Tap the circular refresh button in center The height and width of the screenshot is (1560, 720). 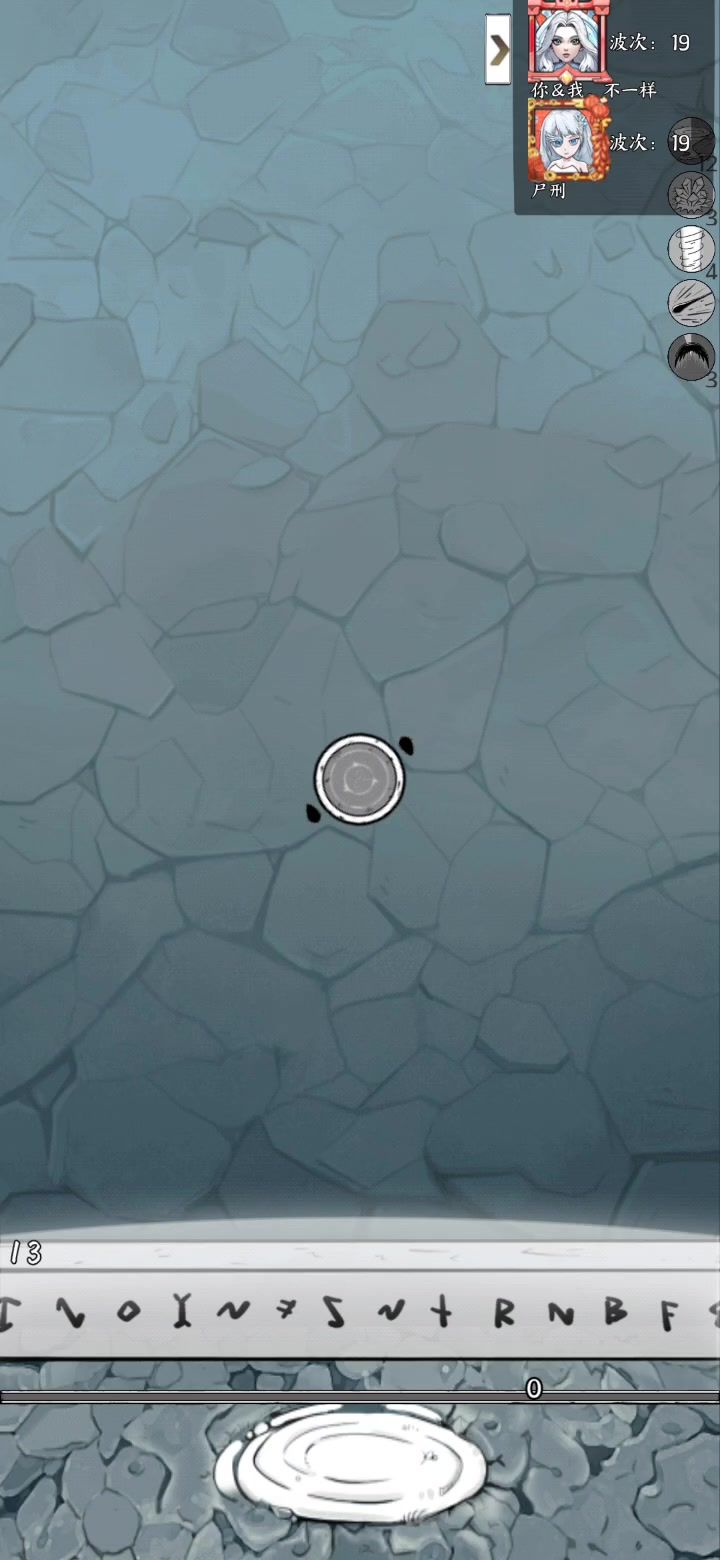click(x=359, y=779)
